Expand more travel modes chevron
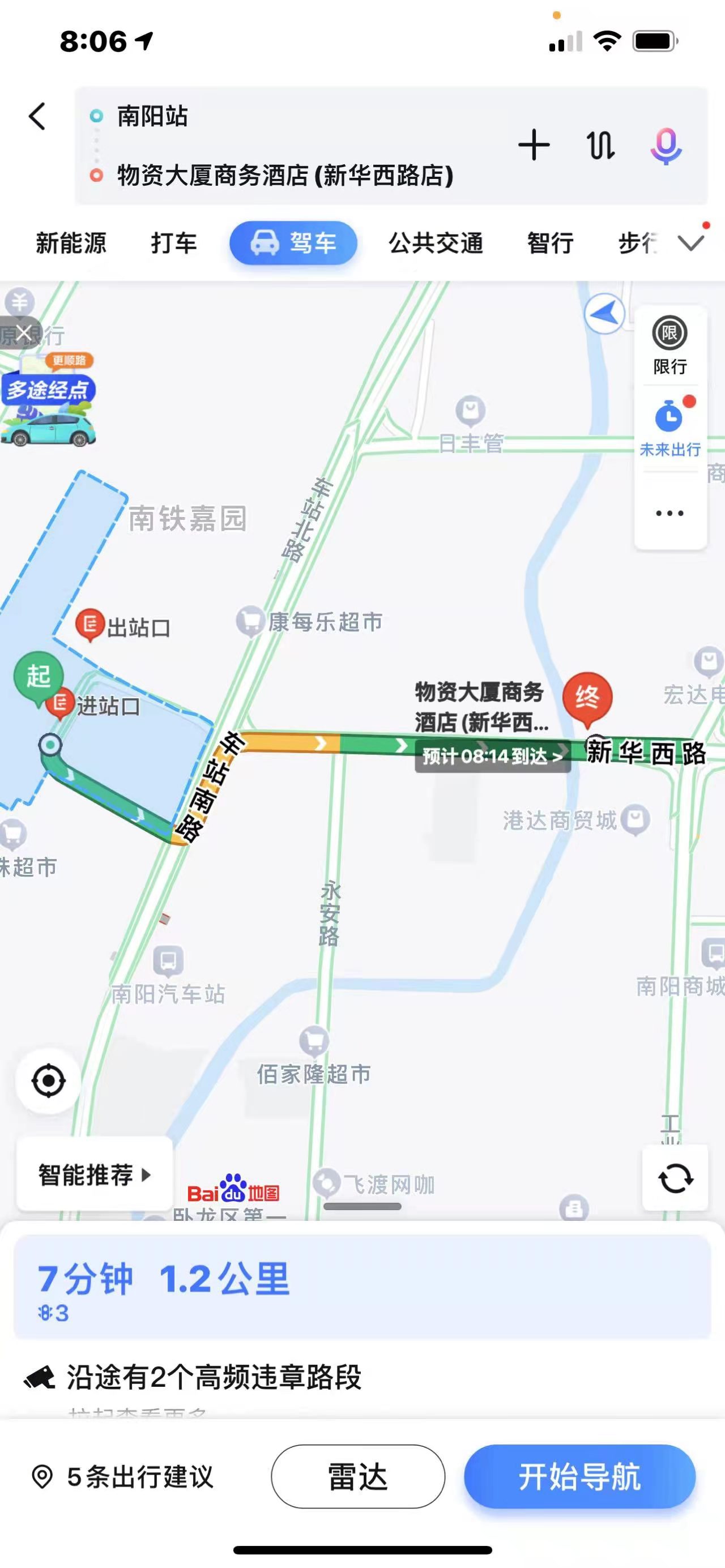The image size is (725, 1568). 691,243
